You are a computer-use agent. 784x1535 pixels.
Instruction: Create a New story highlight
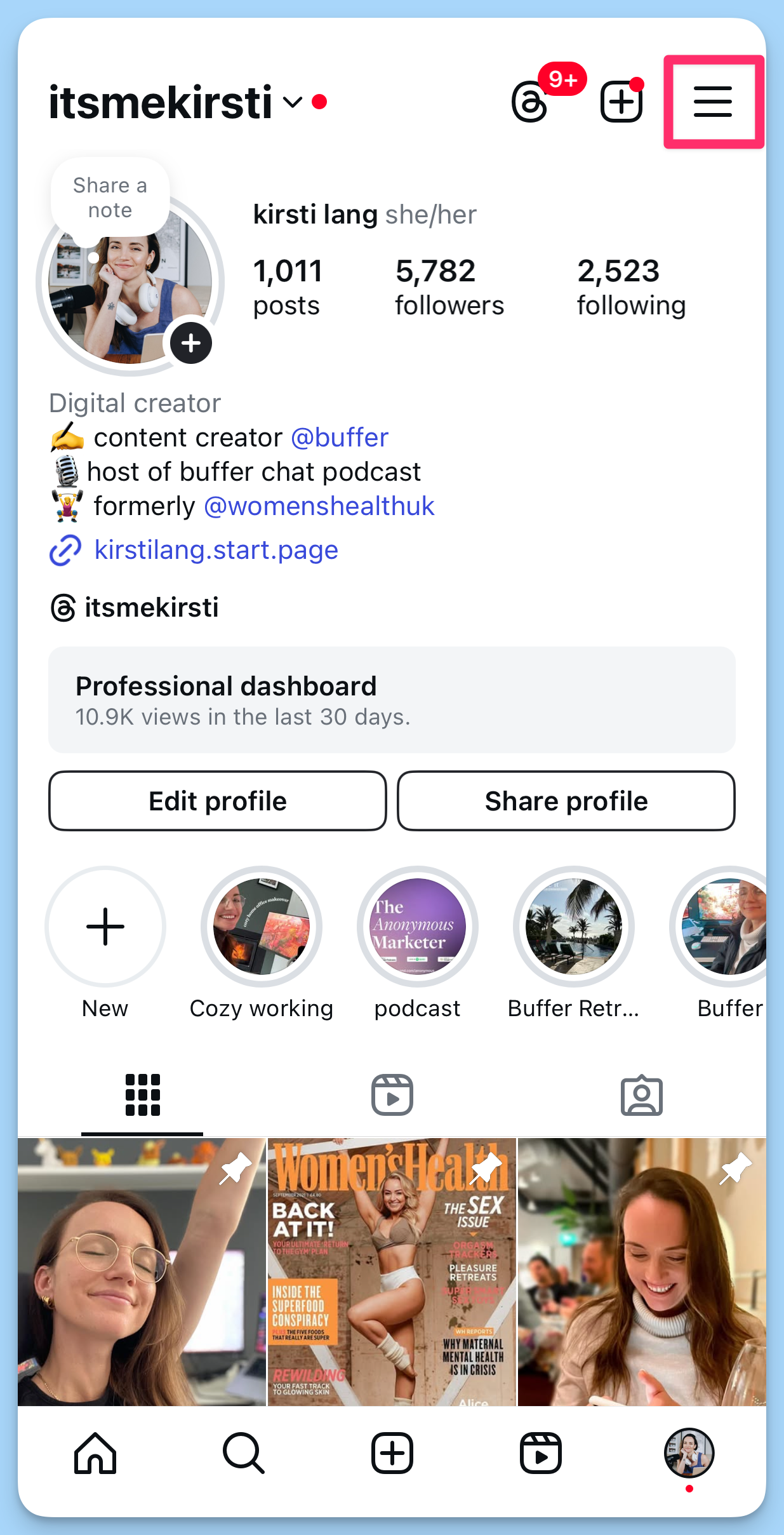coord(105,927)
